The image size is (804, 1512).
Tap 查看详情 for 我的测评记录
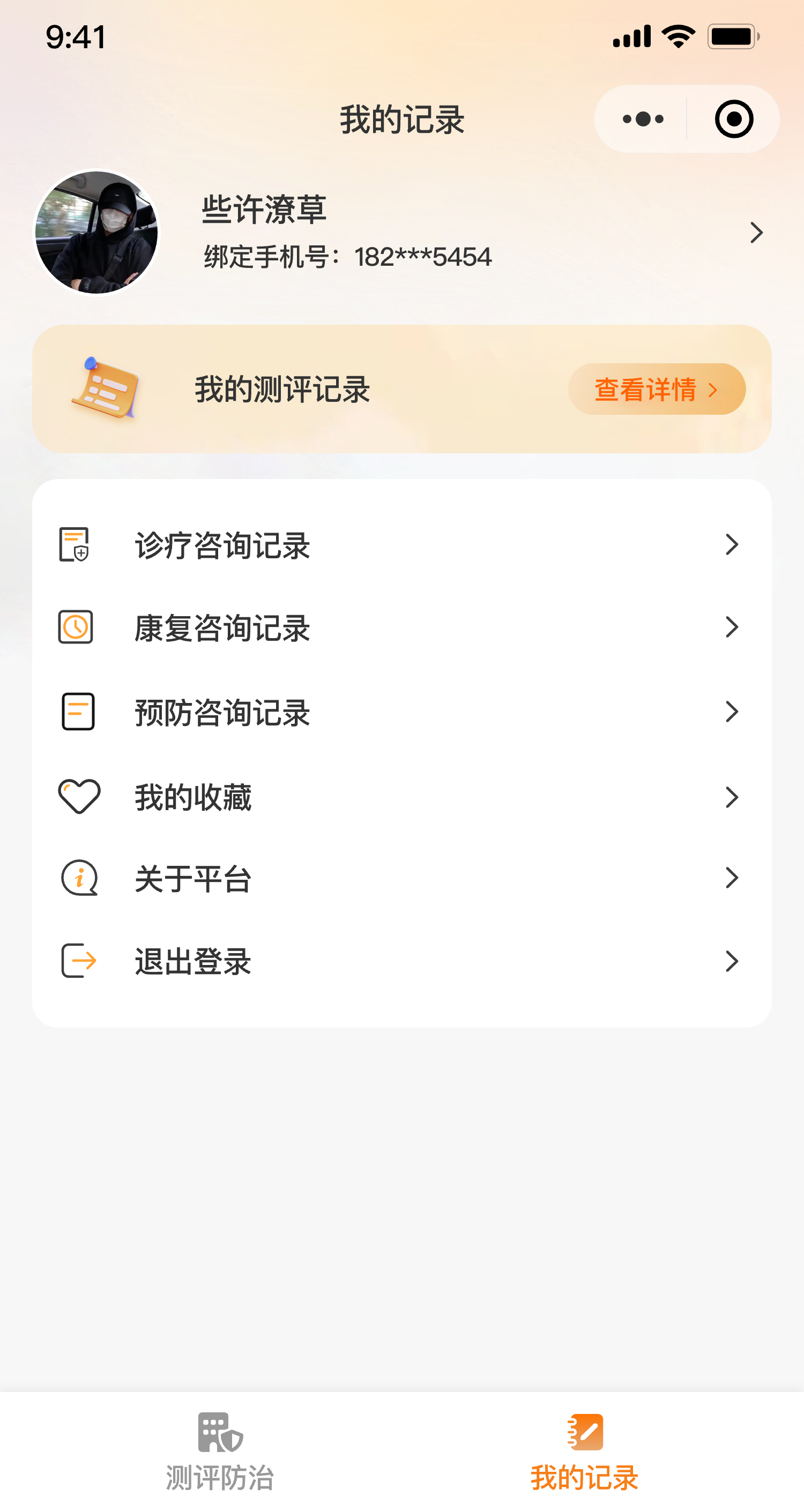click(x=656, y=389)
